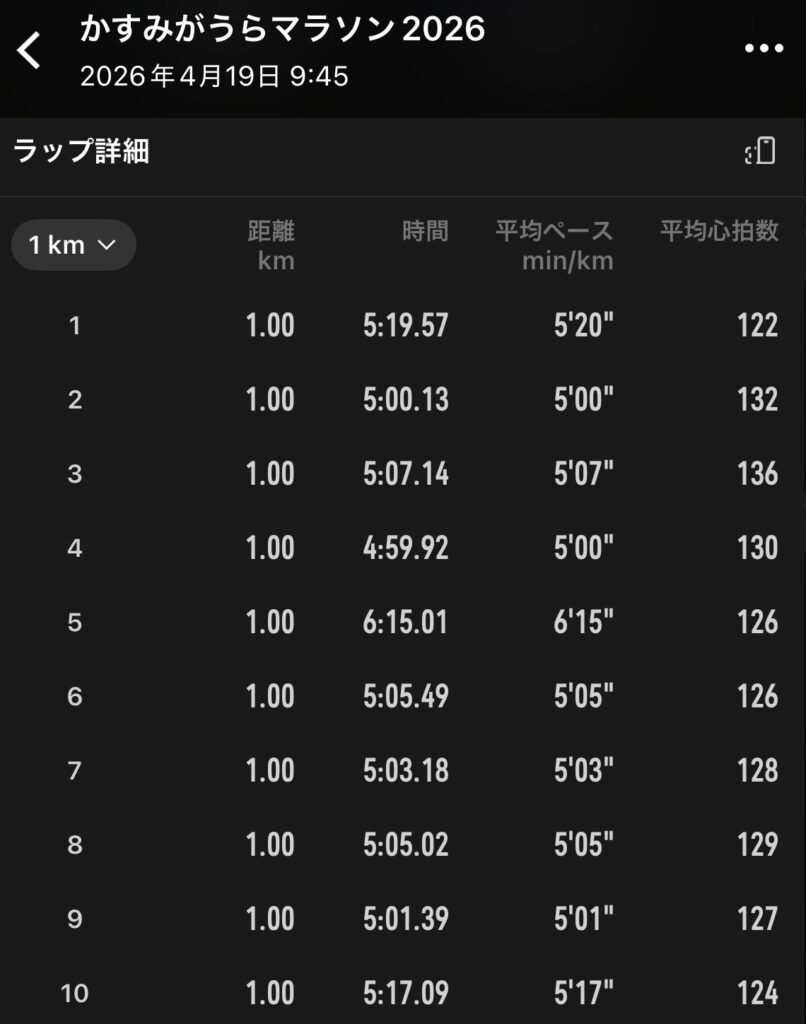806x1024 pixels.
Task: Open the 1 km lap distance dropdown
Action: 73,245
